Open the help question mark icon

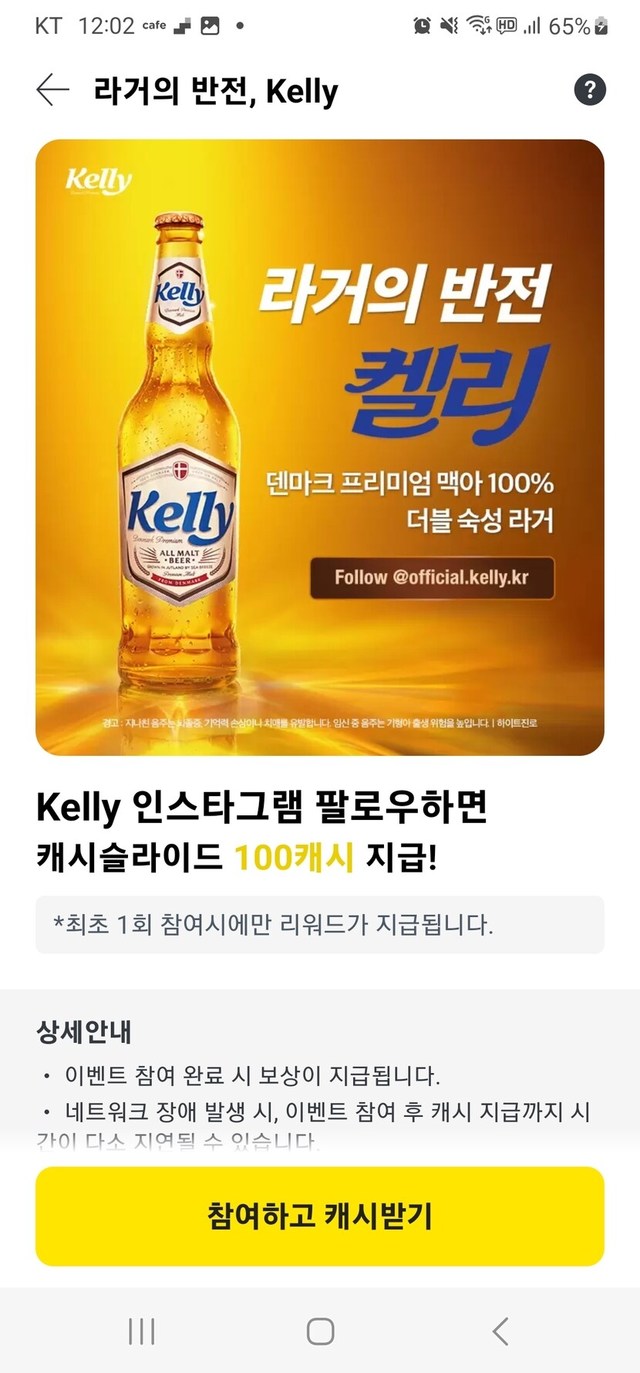(589, 91)
